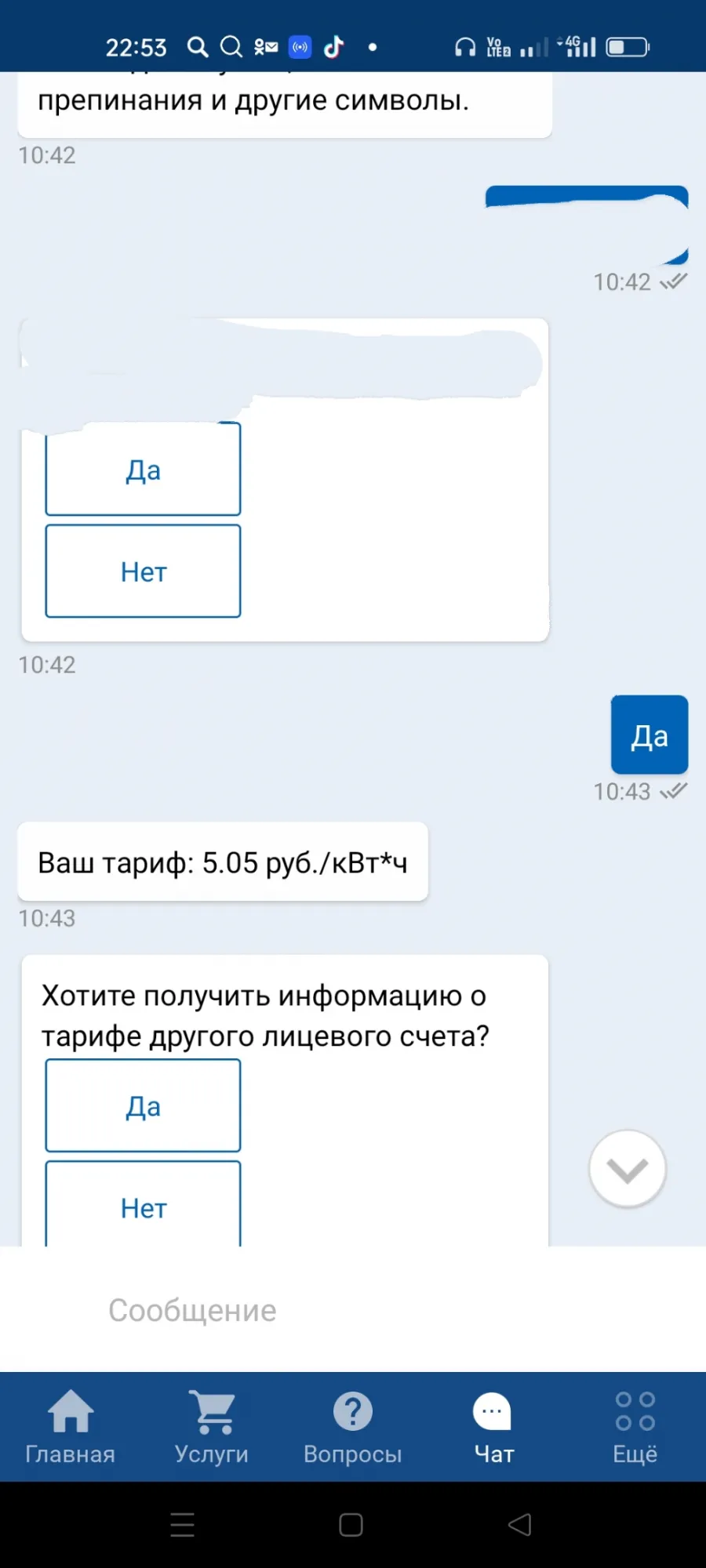The height and width of the screenshot is (1568, 706).
Task: Focus the Сообщение message field
Action: [x=353, y=1310]
